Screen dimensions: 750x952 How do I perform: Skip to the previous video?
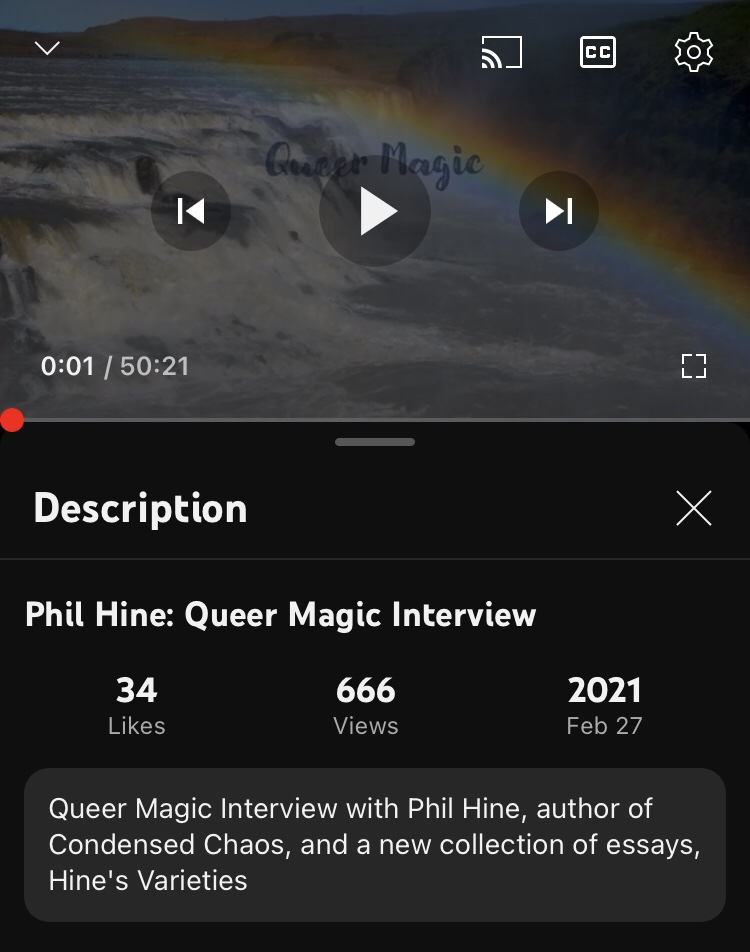pos(190,211)
